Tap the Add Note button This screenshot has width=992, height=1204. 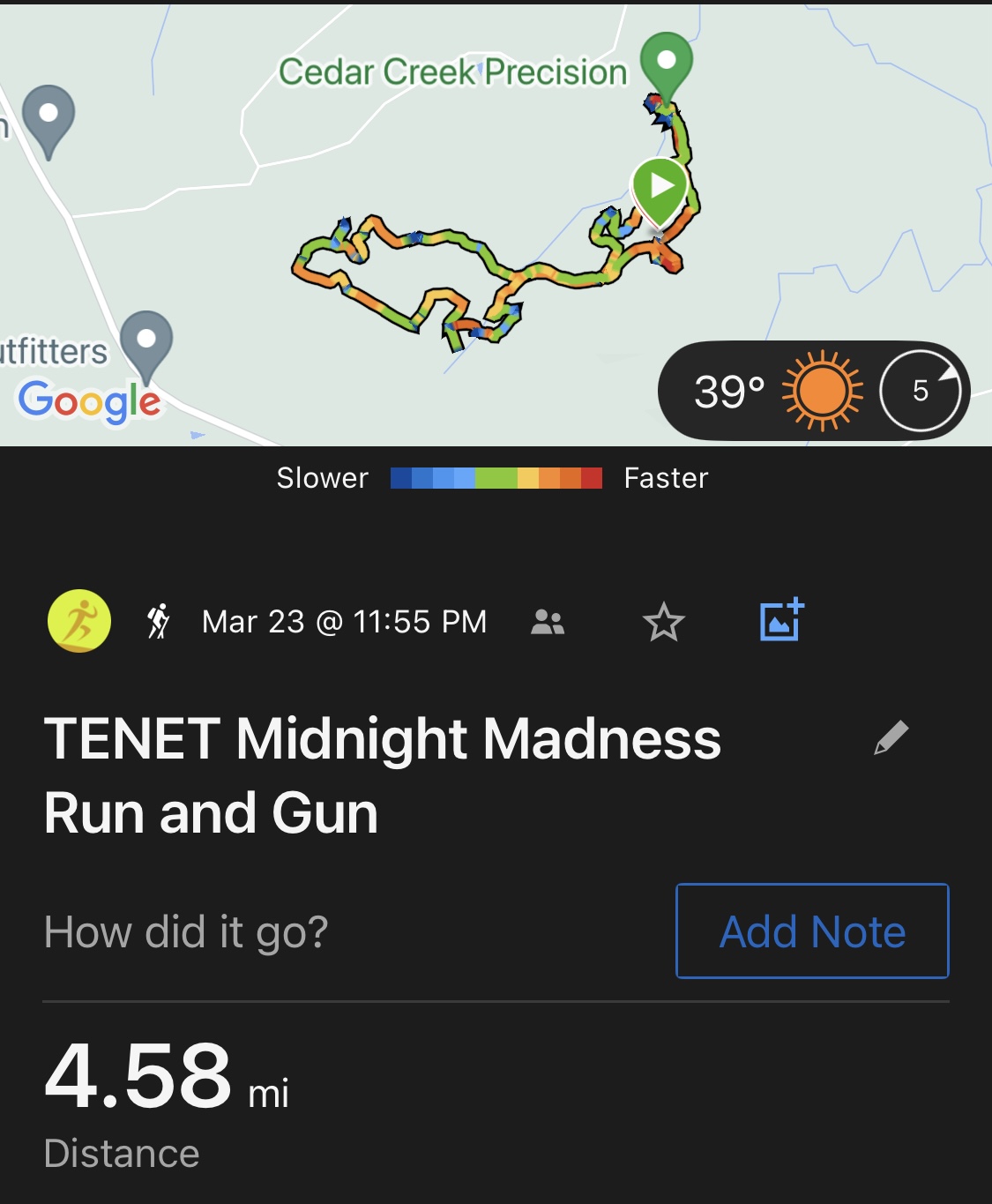tap(812, 931)
